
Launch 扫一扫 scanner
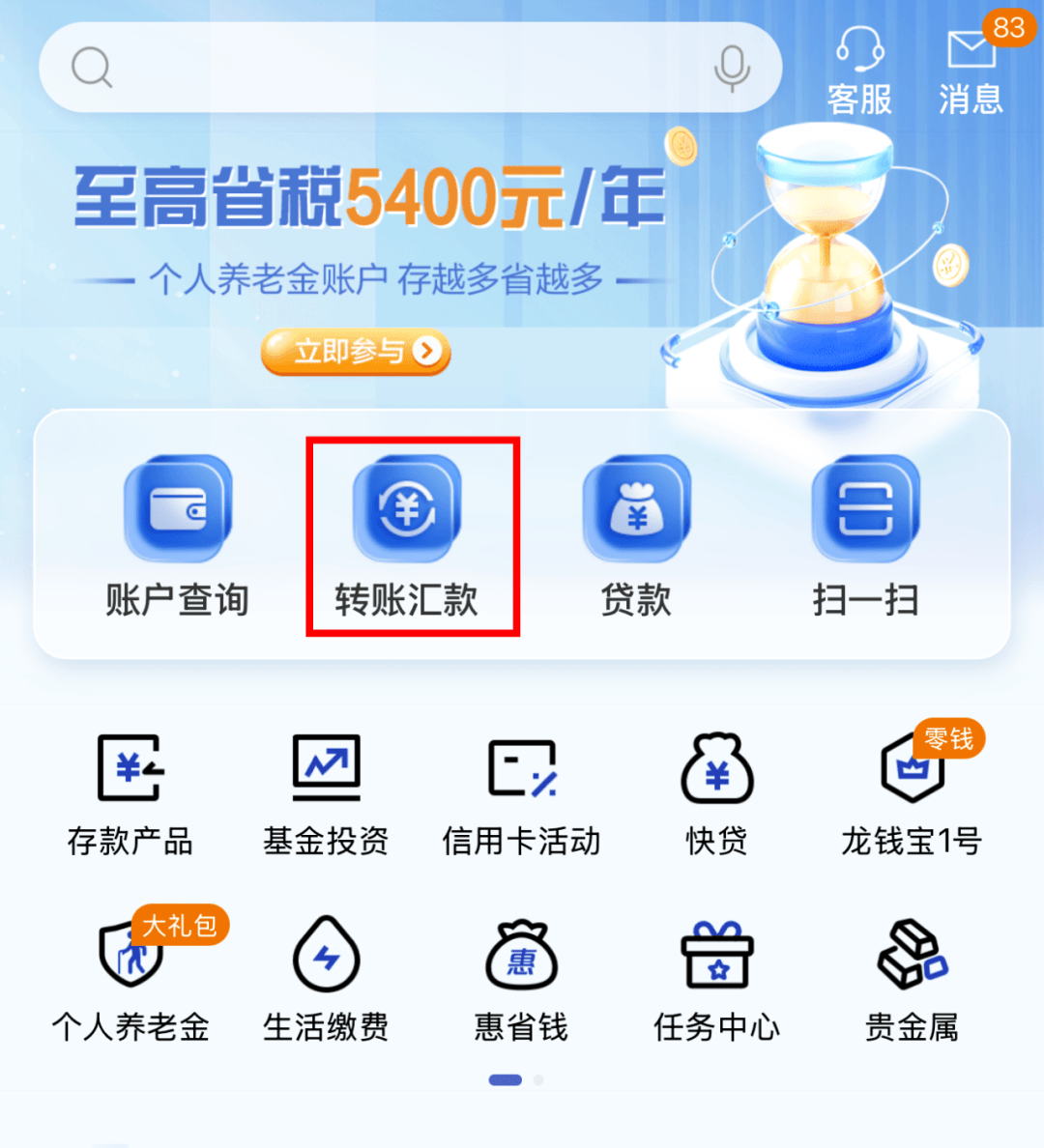865,536
